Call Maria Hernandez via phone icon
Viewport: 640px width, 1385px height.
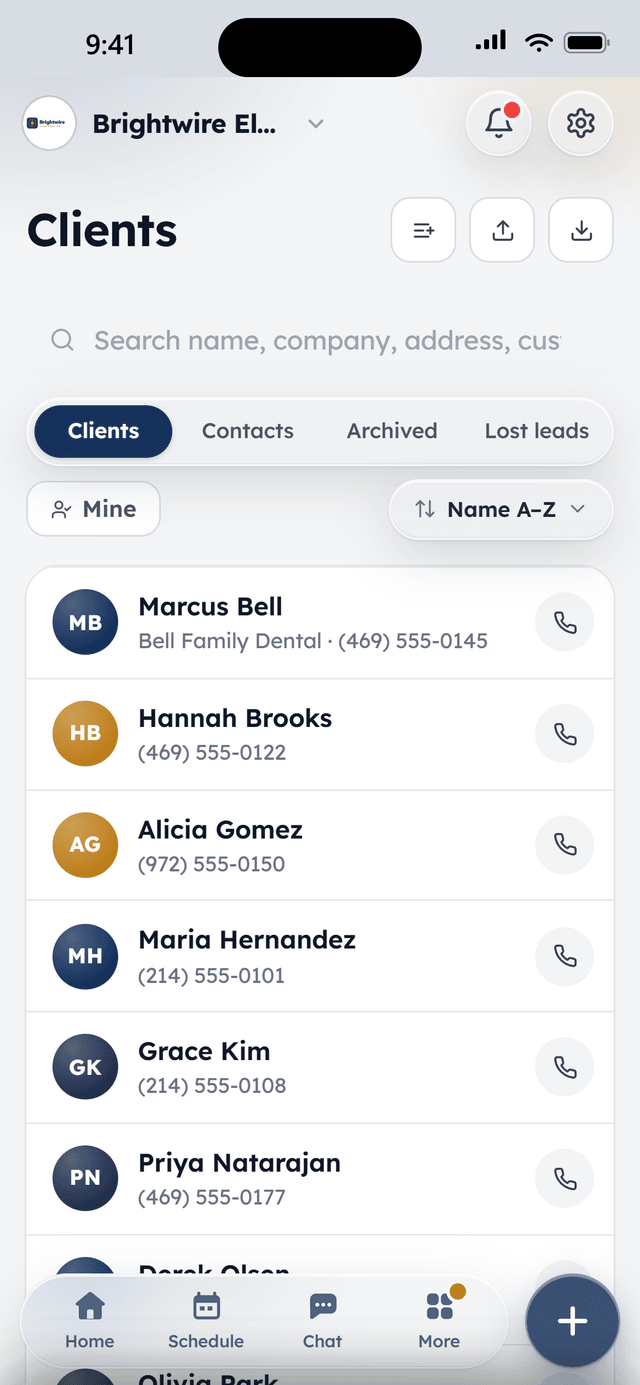point(565,956)
